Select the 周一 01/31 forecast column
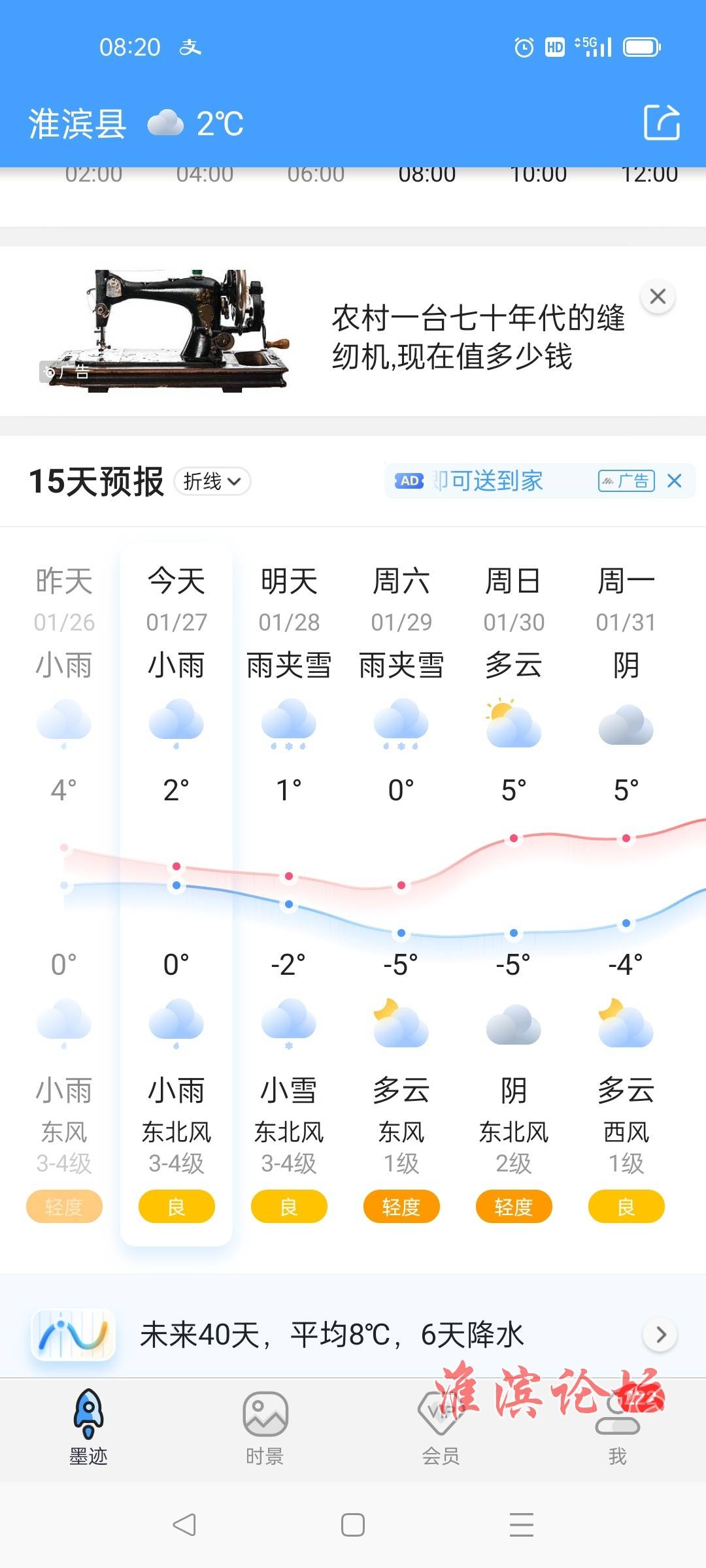This screenshot has width=706, height=1568. (626, 893)
